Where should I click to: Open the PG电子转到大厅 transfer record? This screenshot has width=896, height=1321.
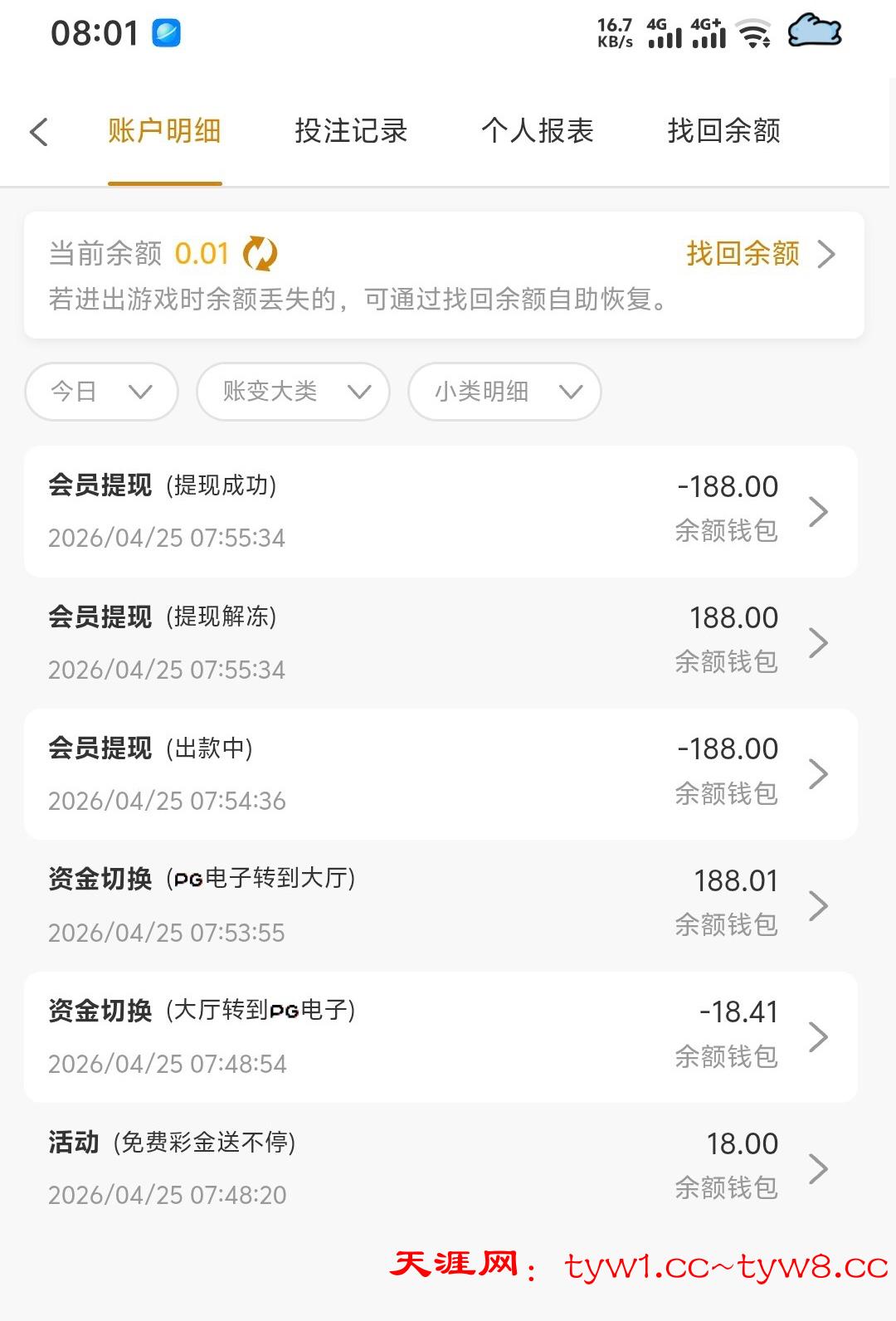440,905
